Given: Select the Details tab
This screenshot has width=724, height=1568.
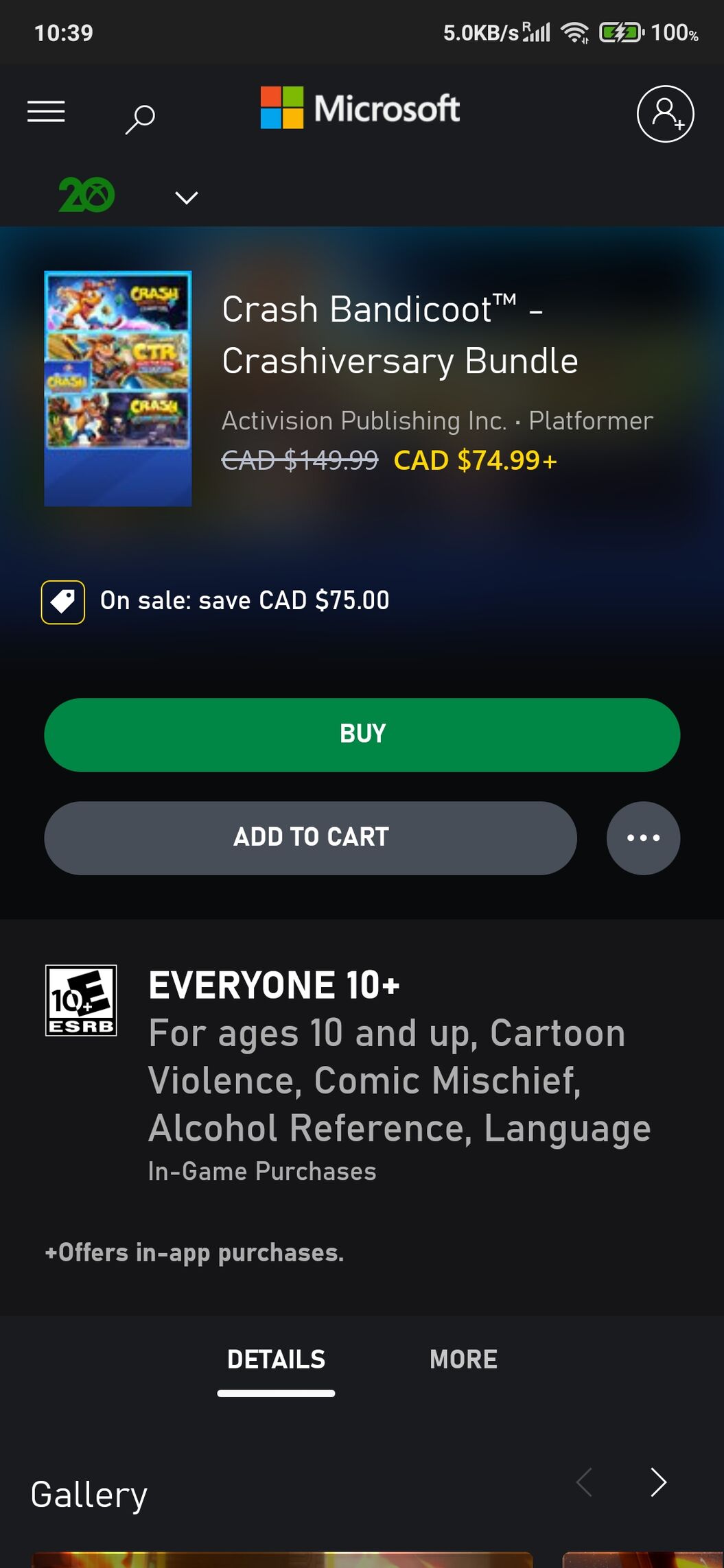Looking at the screenshot, I should point(276,1359).
